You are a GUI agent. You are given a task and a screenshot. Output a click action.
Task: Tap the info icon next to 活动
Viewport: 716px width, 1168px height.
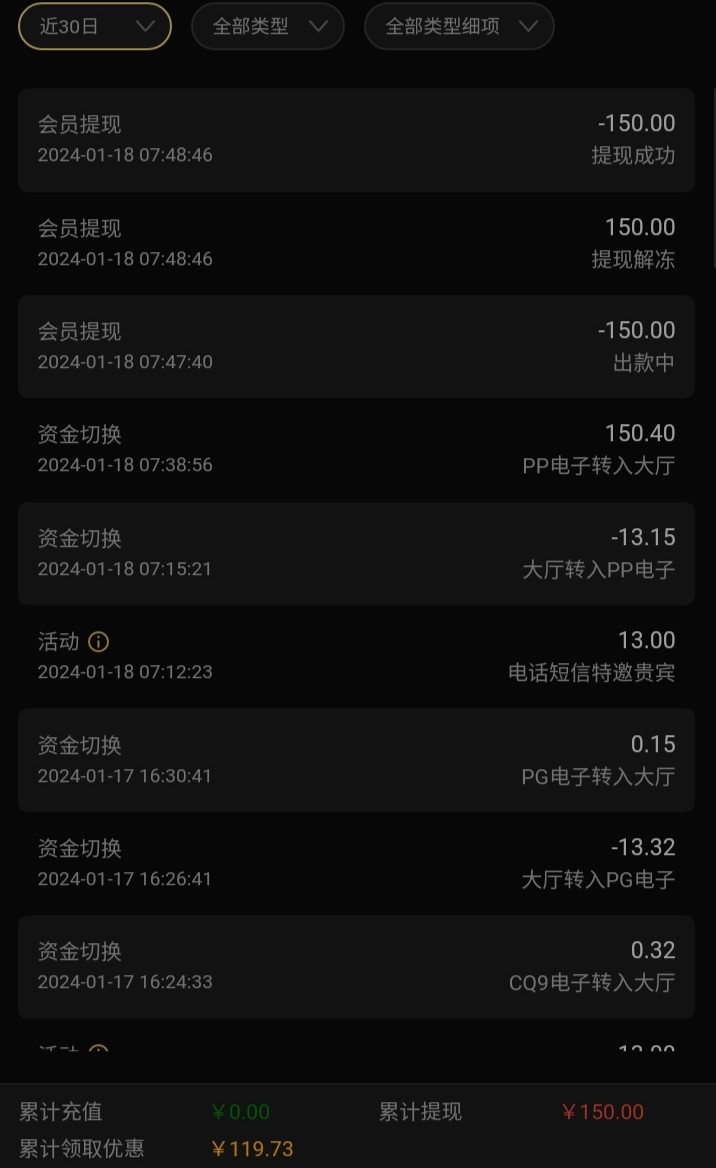(98, 641)
